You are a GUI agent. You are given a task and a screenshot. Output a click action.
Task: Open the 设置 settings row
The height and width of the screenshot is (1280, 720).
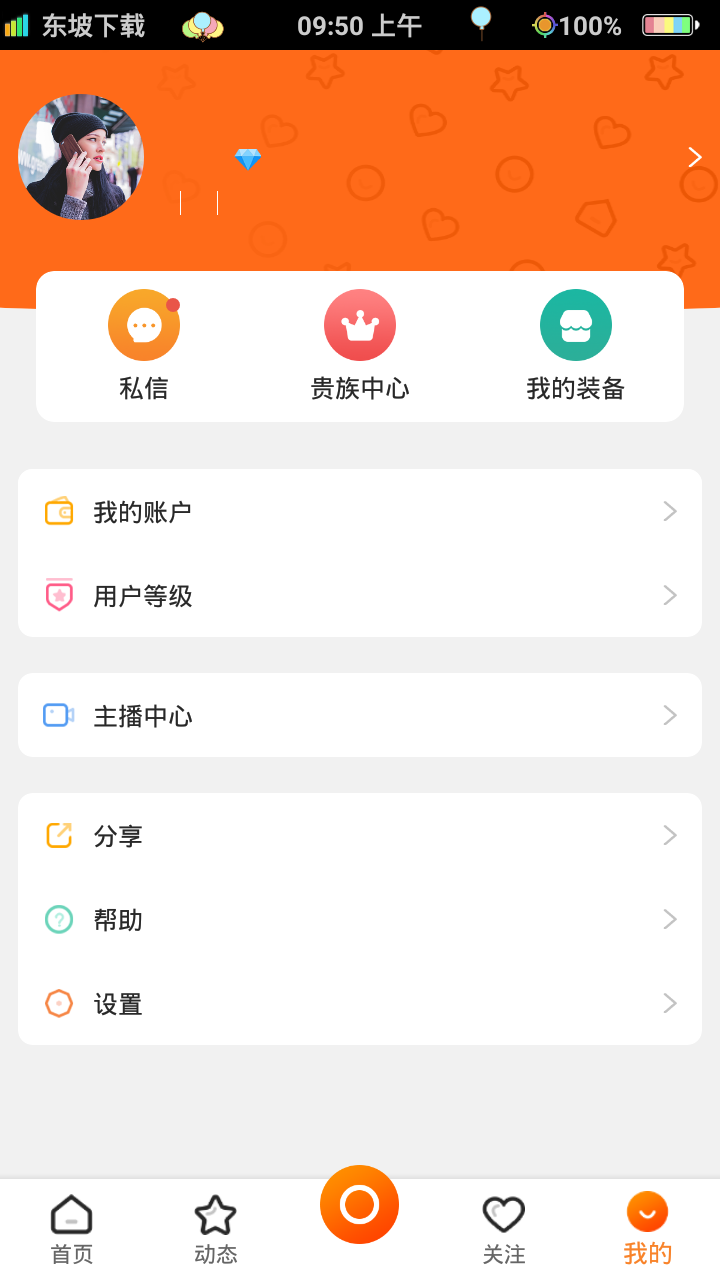[360, 1003]
